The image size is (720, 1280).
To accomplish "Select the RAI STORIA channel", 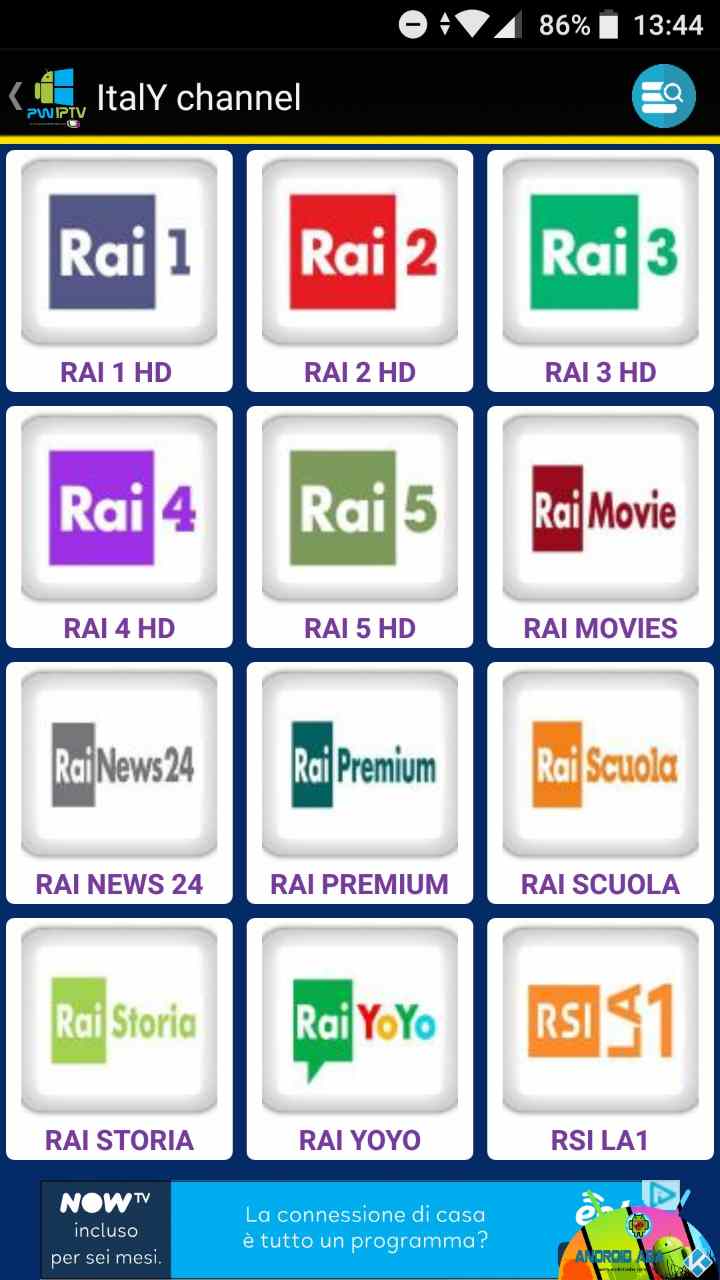I will coord(119,1039).
